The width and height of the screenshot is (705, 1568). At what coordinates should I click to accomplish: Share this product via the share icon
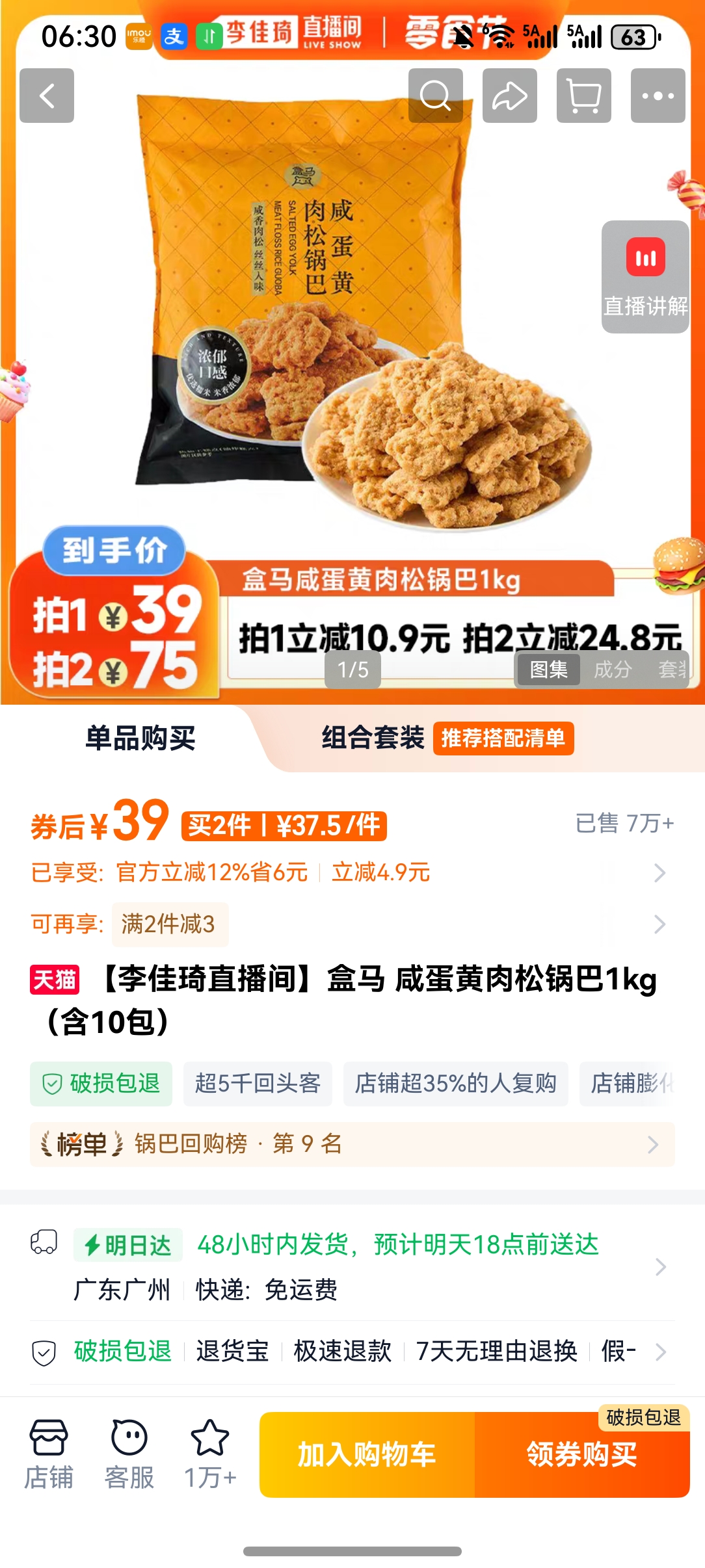[510, 96]
